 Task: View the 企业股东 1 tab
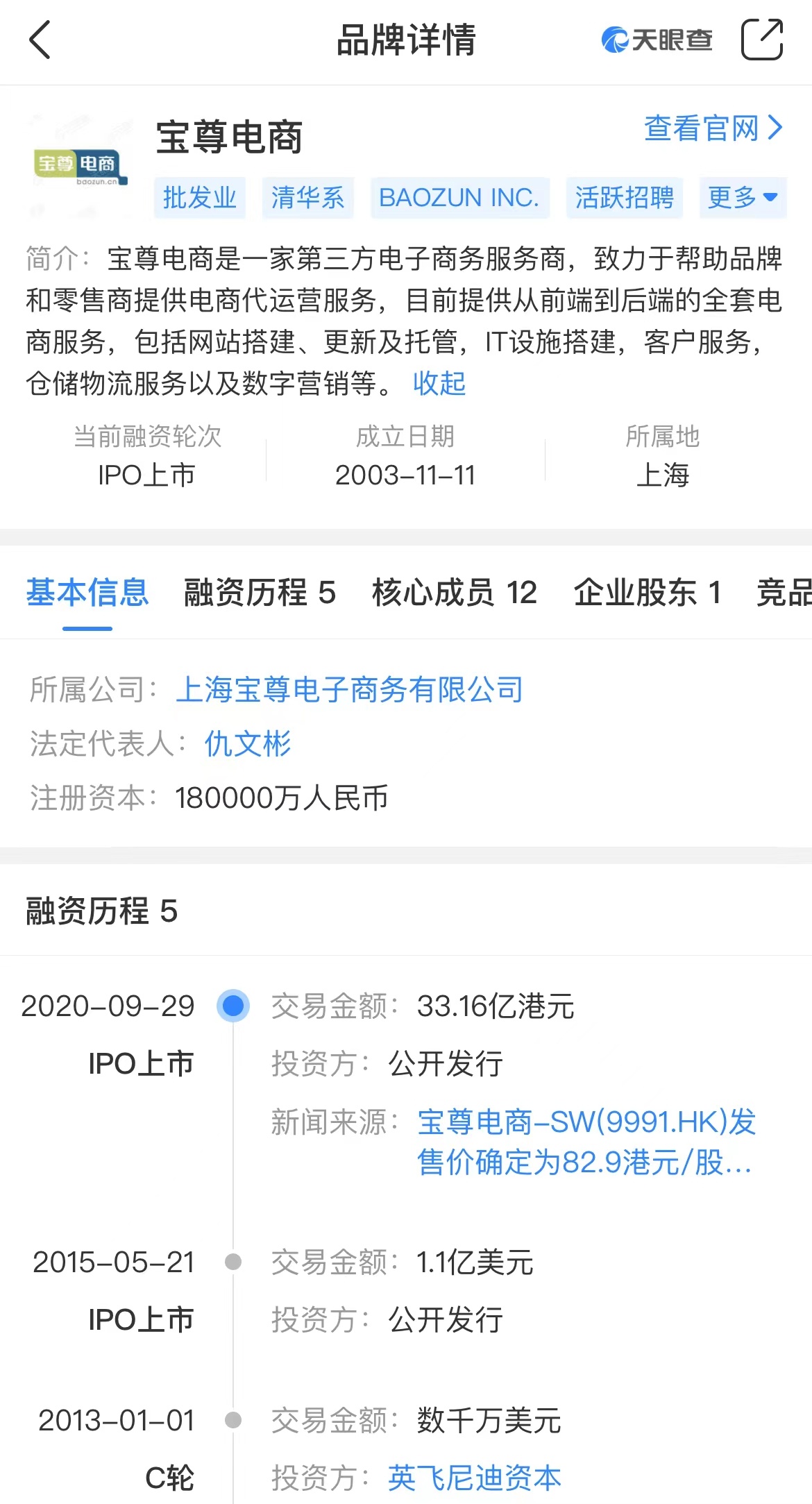point(647,593)
